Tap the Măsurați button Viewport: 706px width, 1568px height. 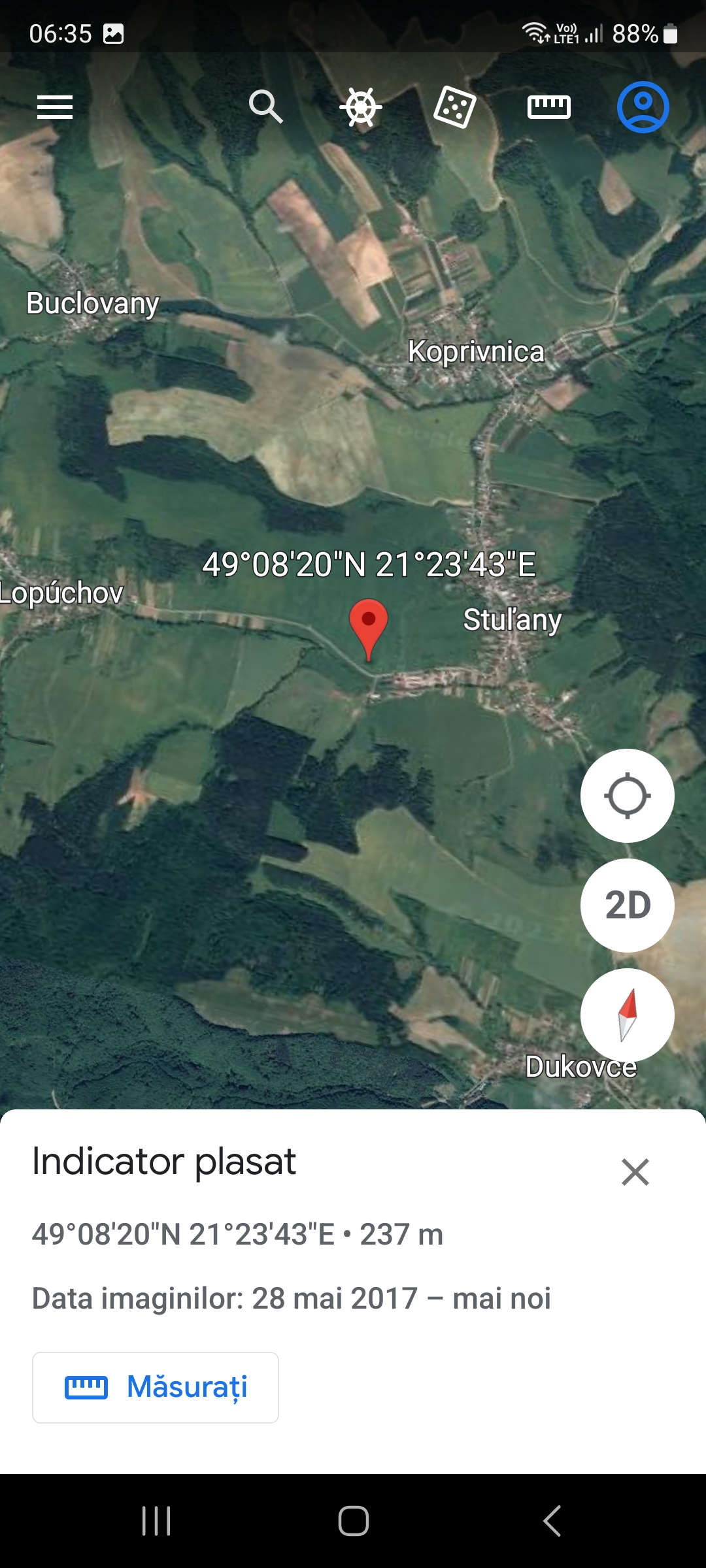156,1388
